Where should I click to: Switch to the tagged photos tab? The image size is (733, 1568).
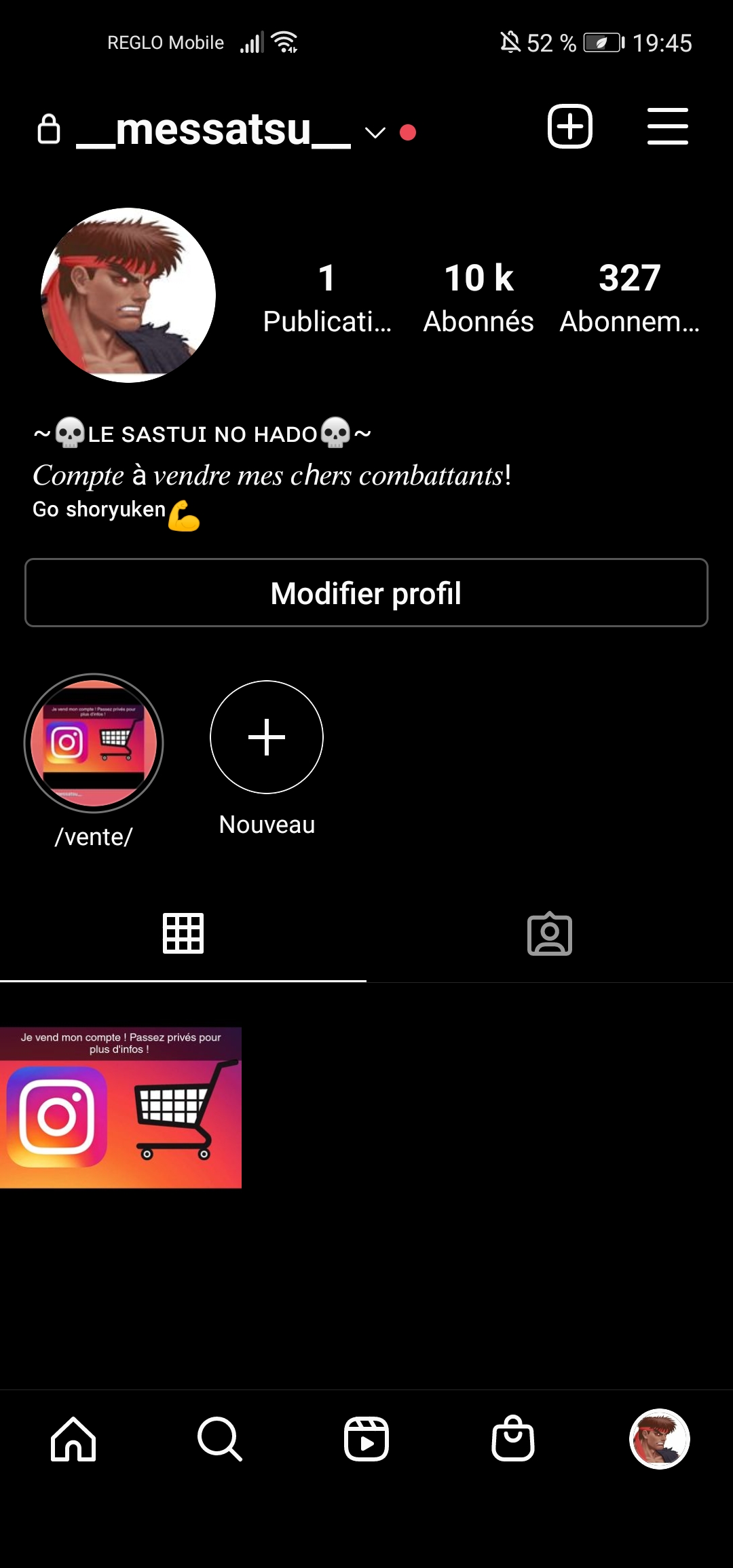point(550,935)
